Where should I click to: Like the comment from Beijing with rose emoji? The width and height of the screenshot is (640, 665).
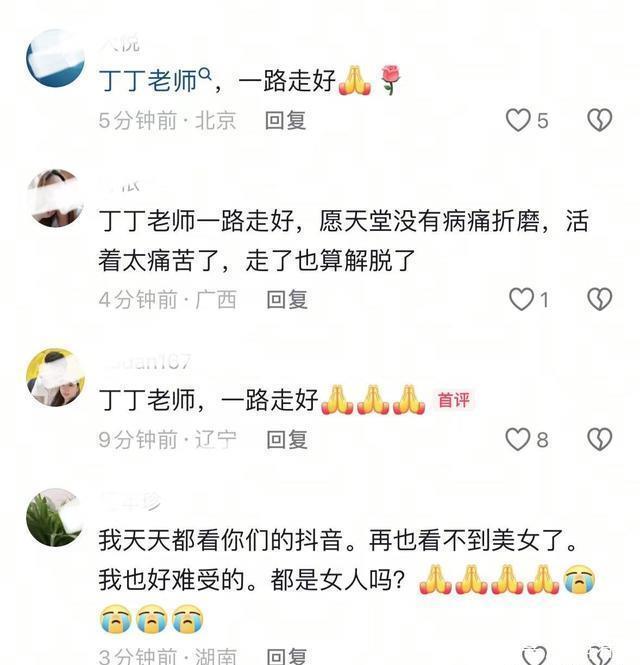point(518,120)
